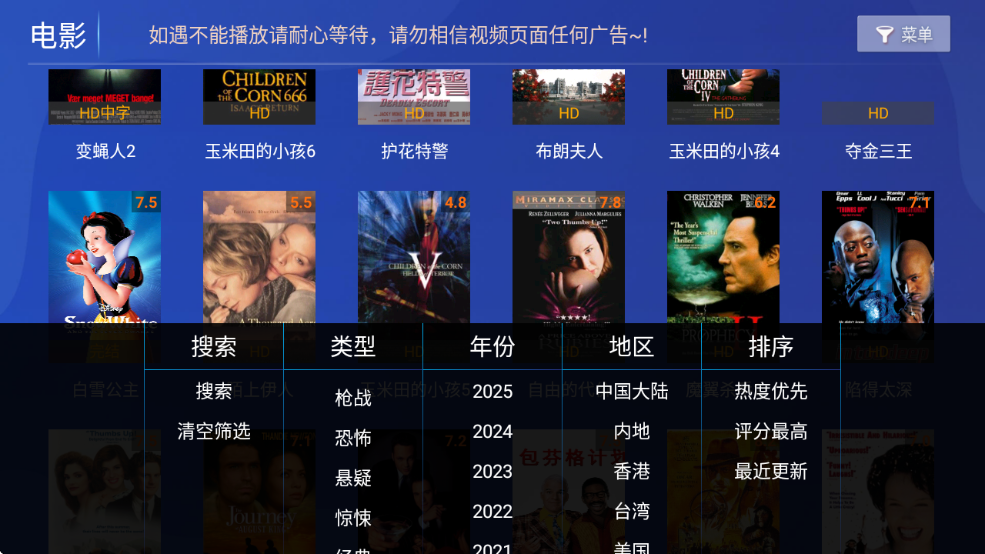
Task: Select the 枪战 genre
Action: (353, 398)
